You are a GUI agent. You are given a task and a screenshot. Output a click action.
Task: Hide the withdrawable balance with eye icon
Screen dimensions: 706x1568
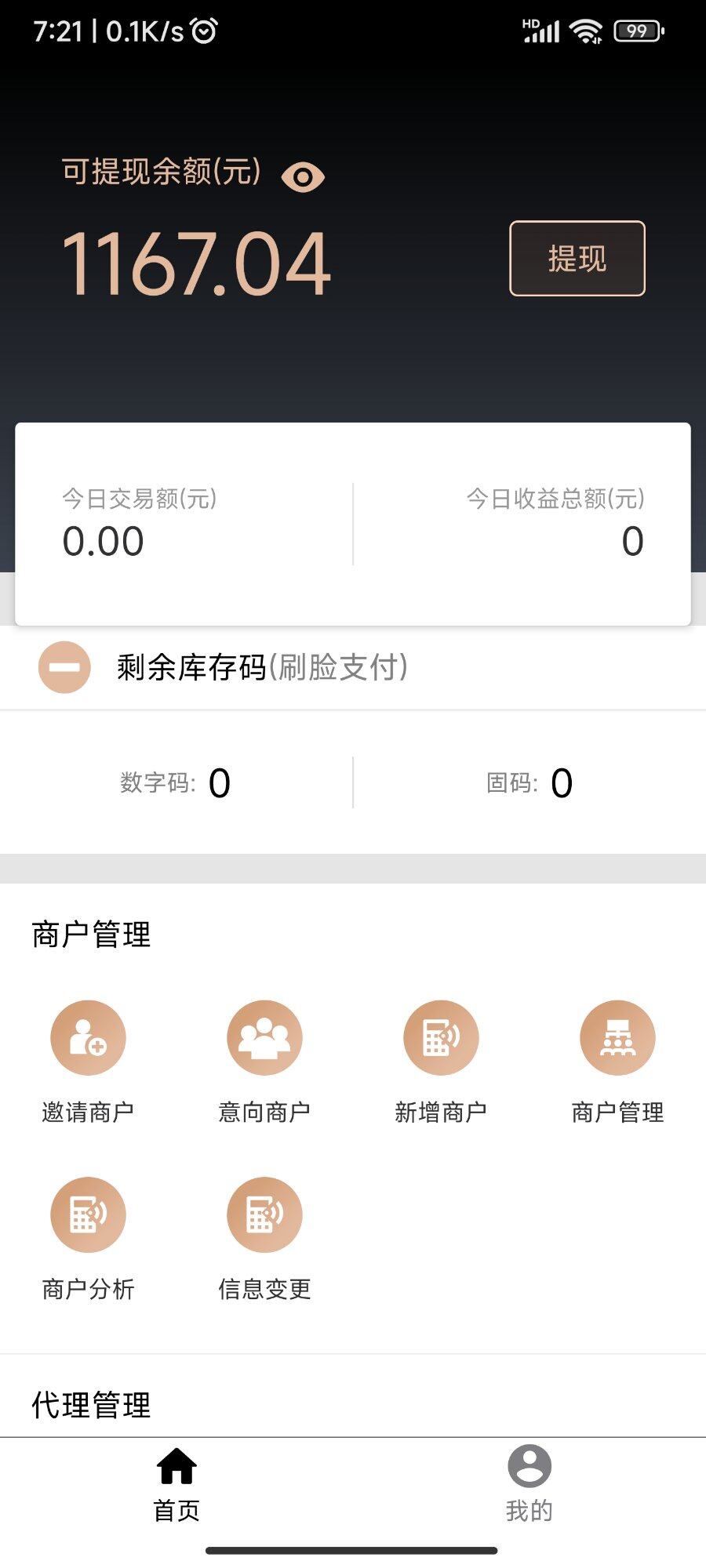[303, 176]
